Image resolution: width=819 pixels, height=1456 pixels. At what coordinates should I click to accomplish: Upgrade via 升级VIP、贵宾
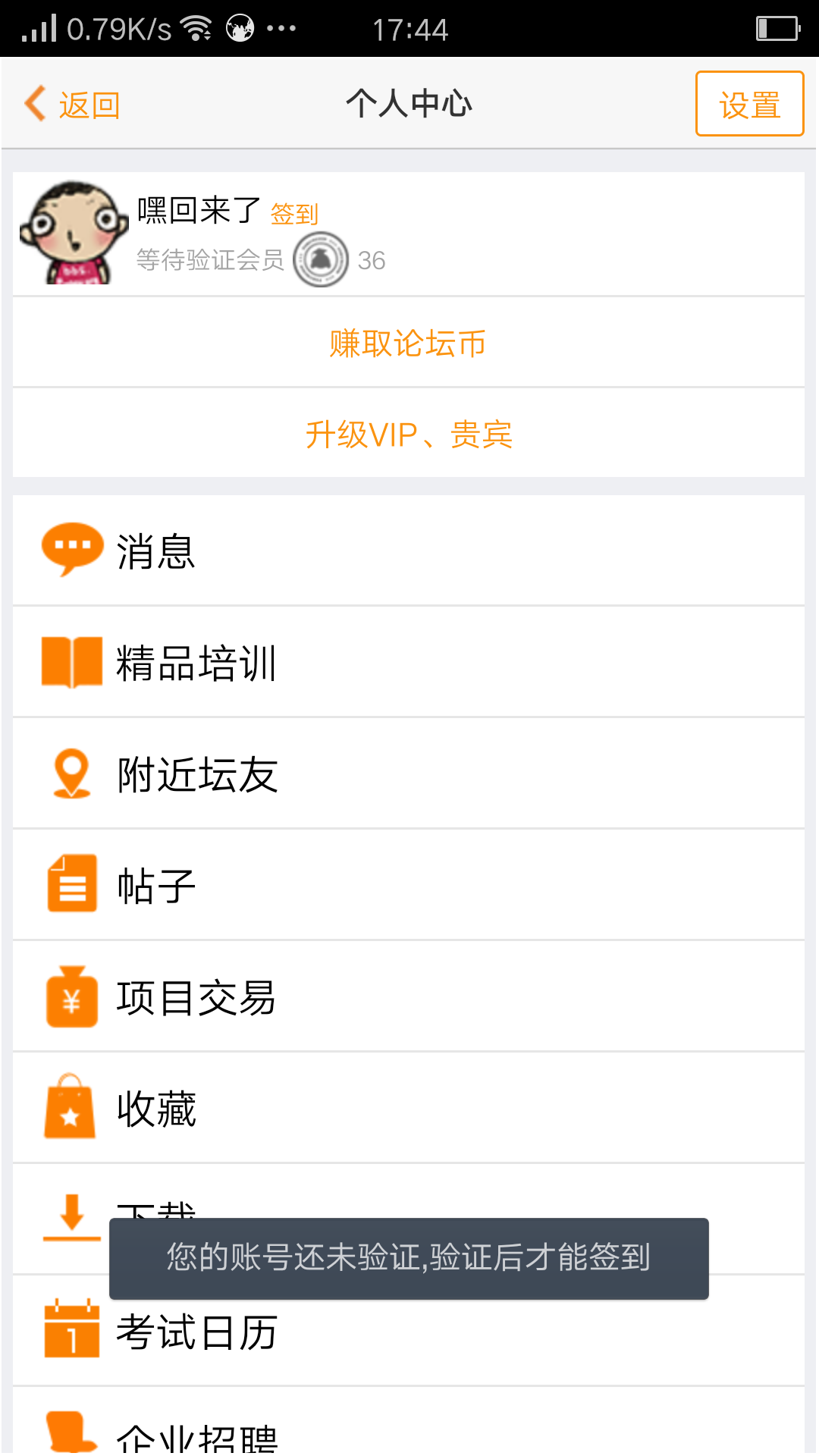tap(408, 435)
